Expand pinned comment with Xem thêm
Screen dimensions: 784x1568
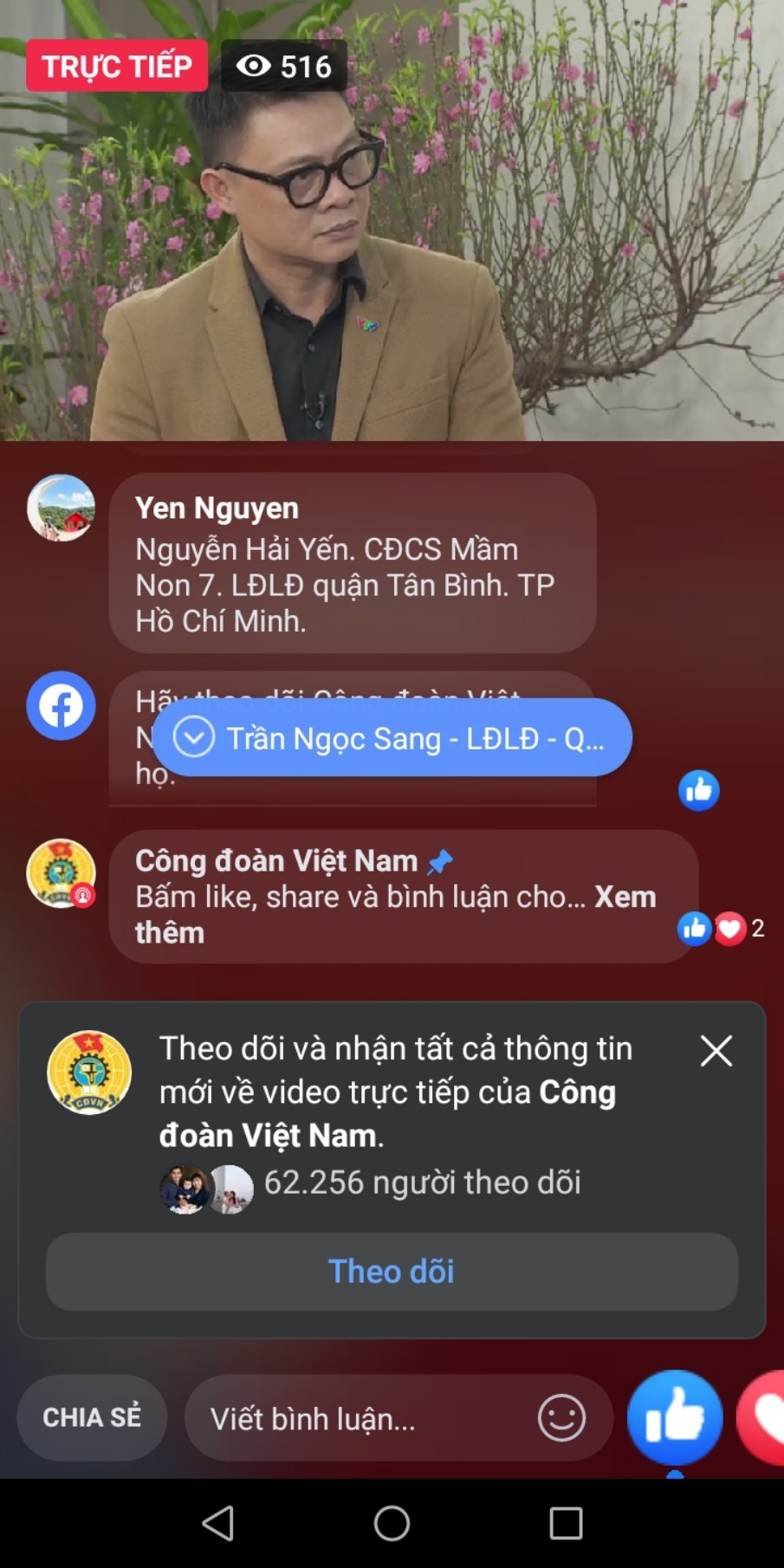pyautogui.click(x=624, y=897)
